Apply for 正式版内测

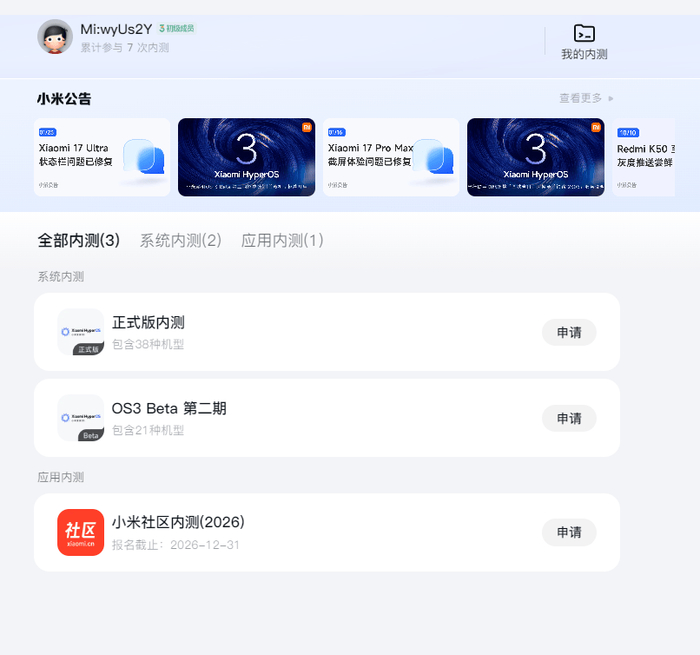tap(569, 332)
